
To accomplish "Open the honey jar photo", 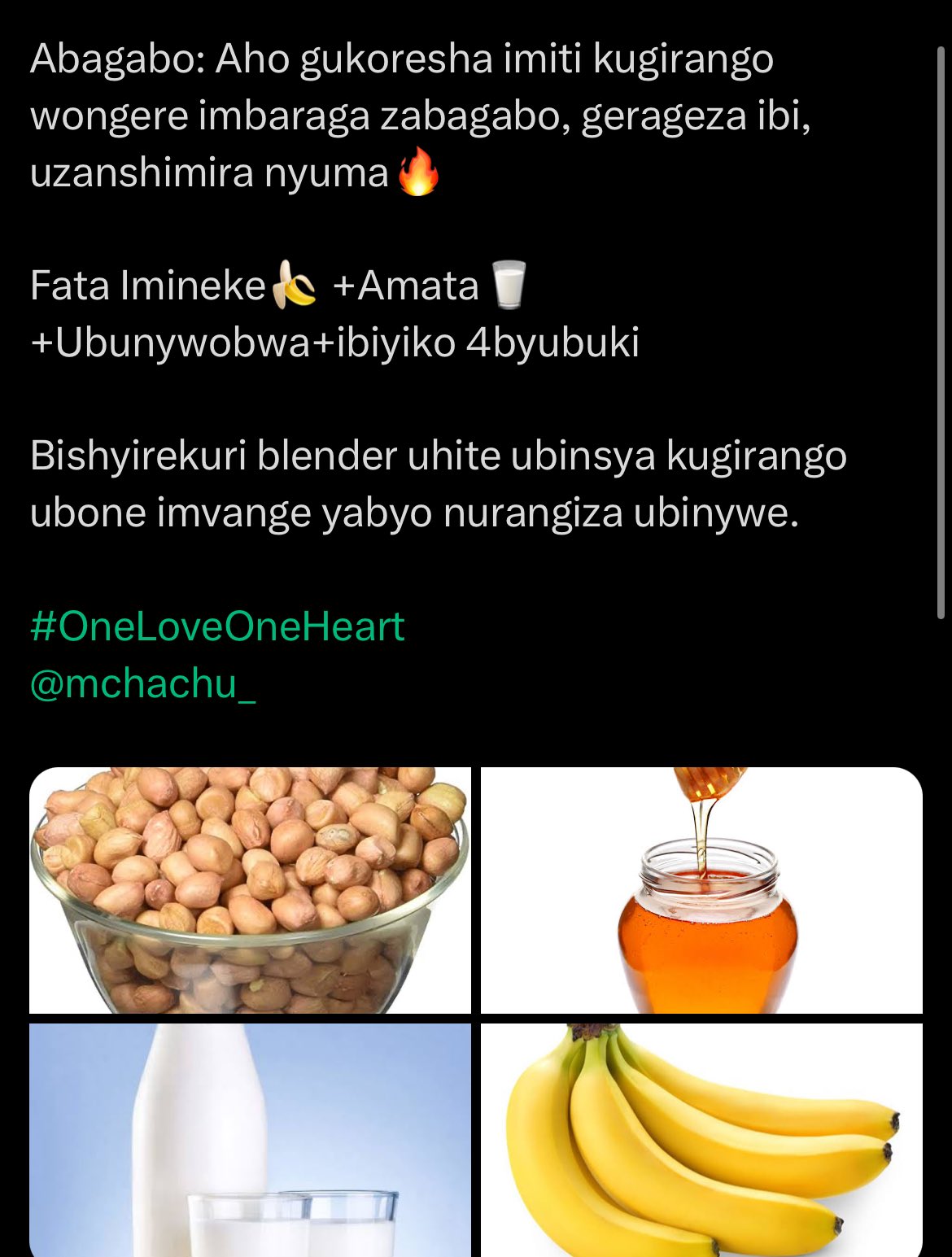I will (x=701, y=891).
